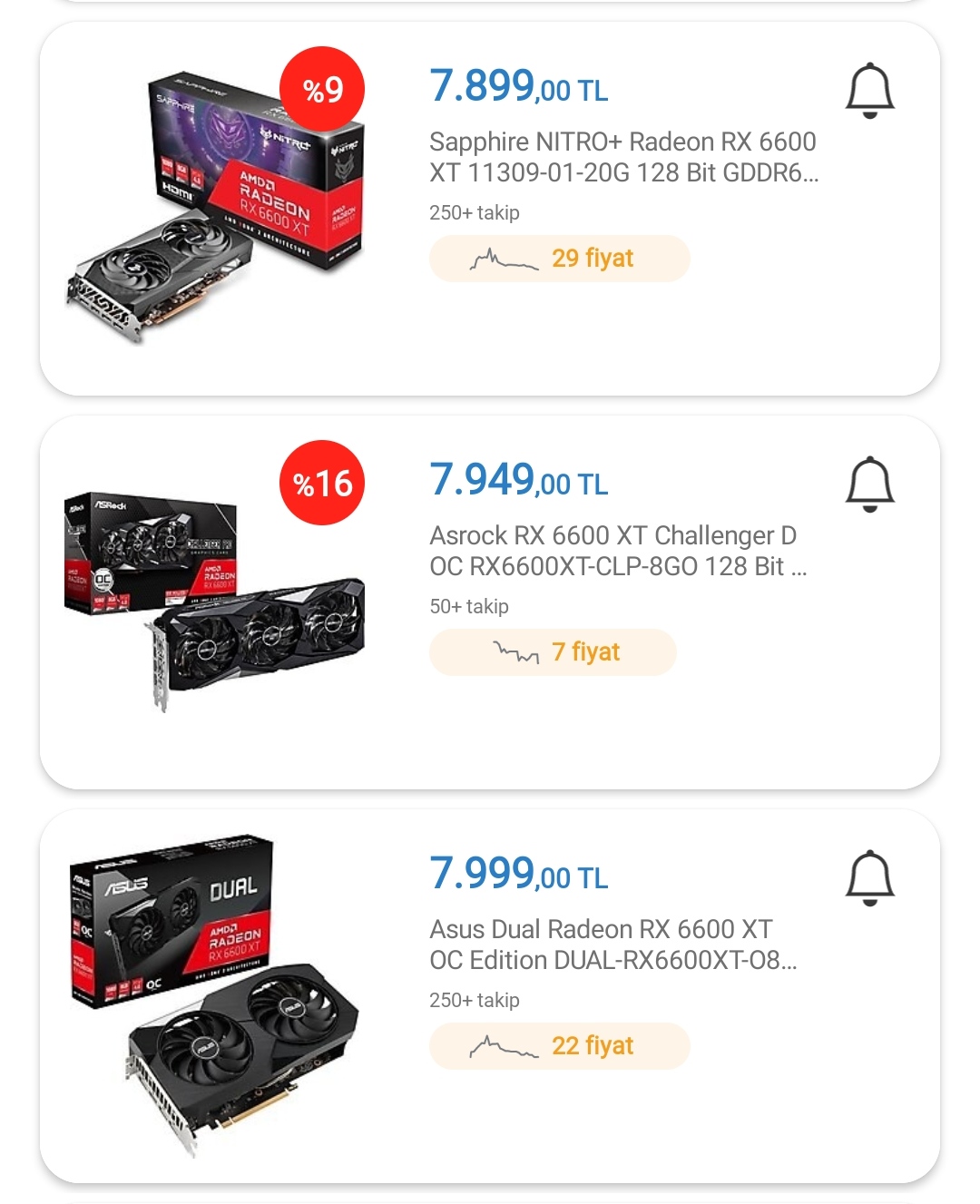
Task: Set price alert for Sapphire NITRO+ card
Action: click(x=869, y=91)
